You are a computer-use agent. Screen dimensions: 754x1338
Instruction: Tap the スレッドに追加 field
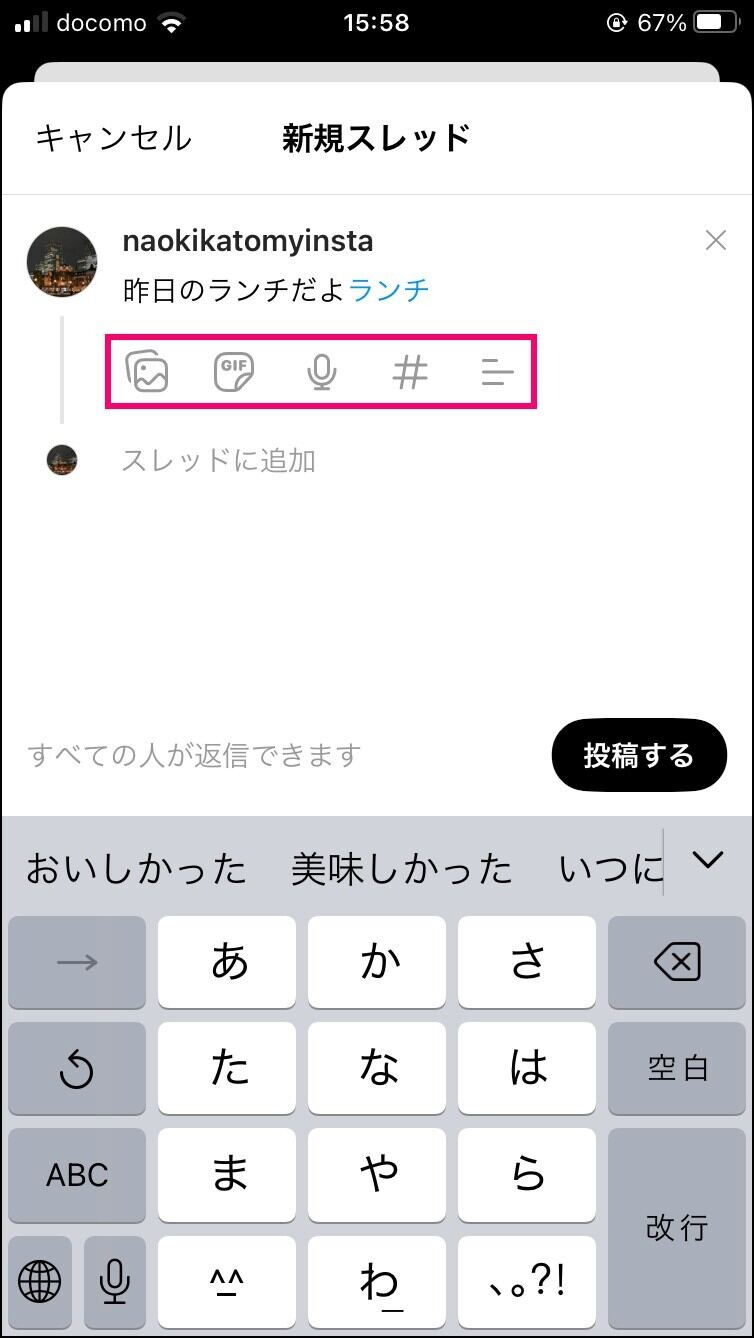tap(218, 460)
